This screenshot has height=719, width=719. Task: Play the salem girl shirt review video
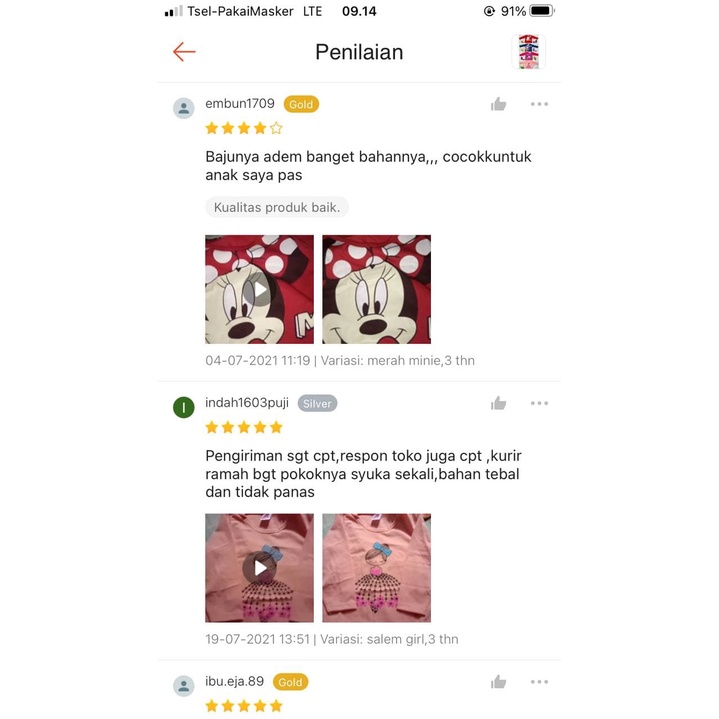[259, 567]
